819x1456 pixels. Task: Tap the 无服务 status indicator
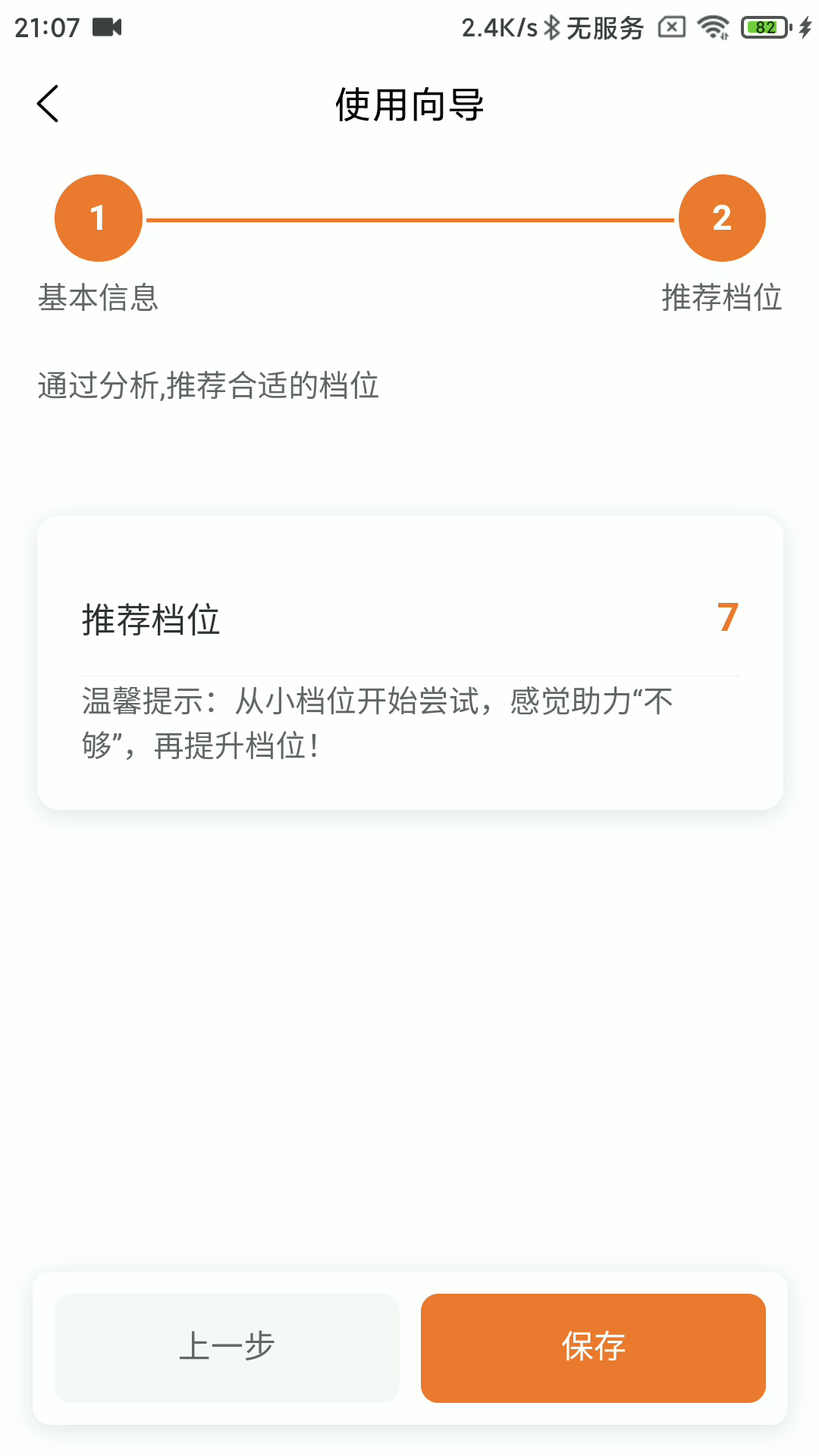[x=603, y=25]
